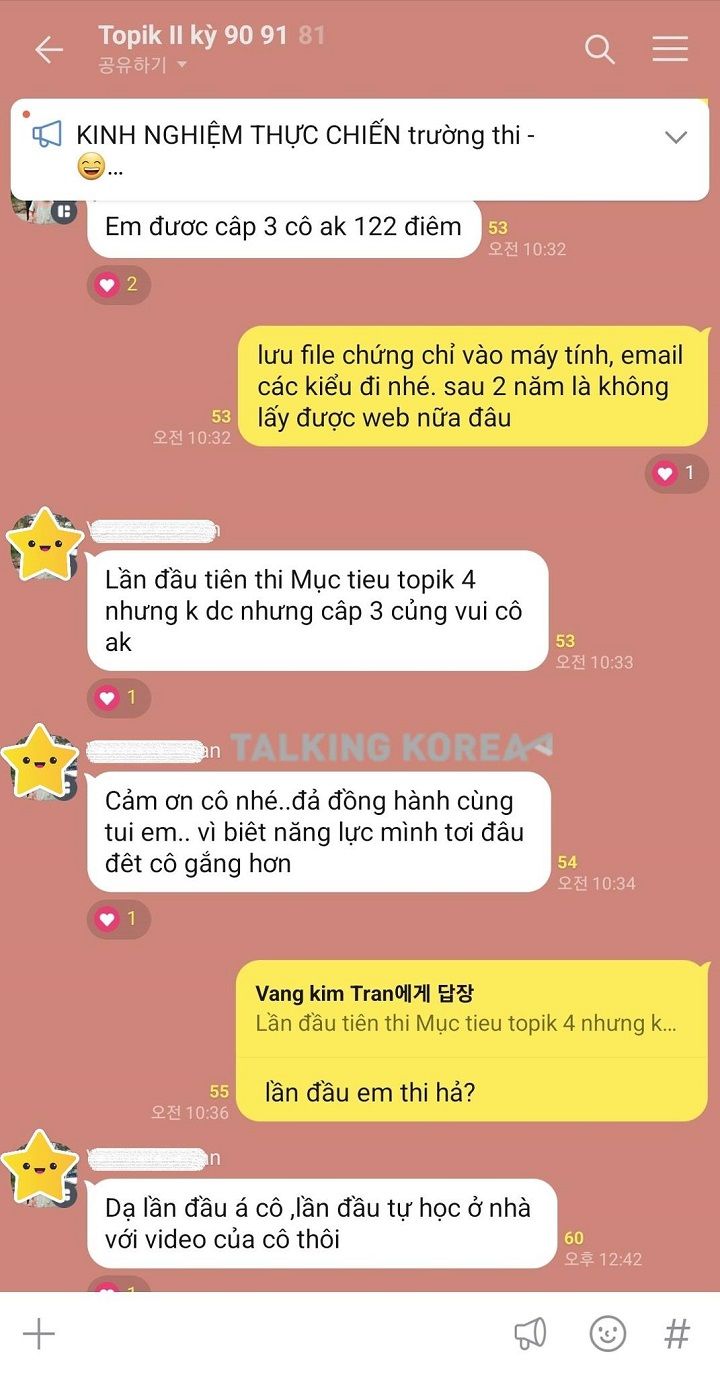The image size is (720, 1376).
Task: Expand the KINH NGHIỆM THỰC CHIẾN notice
Action: tap(676, 137)
